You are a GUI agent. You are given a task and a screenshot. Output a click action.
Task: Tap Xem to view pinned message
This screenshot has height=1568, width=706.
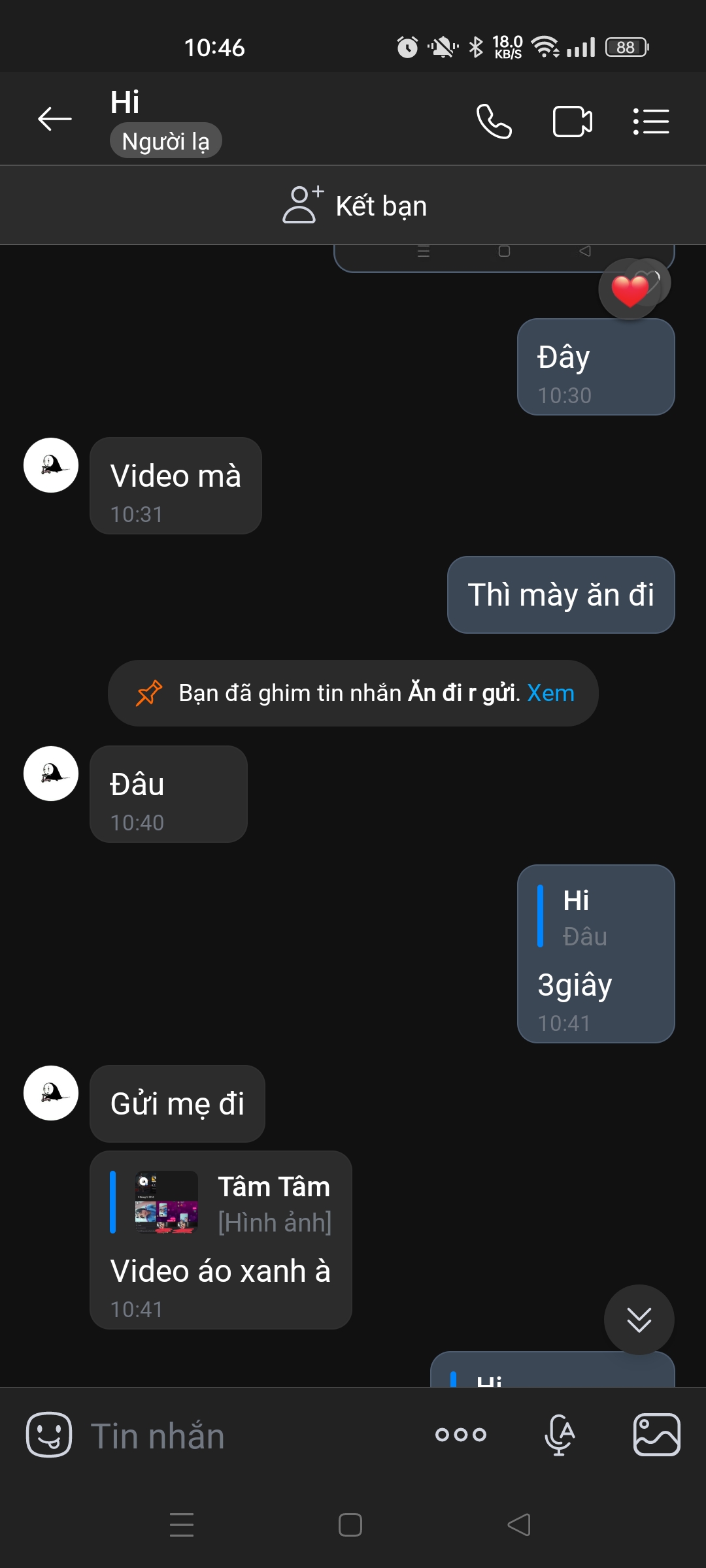pyautogui.click(x=550, y=693)
